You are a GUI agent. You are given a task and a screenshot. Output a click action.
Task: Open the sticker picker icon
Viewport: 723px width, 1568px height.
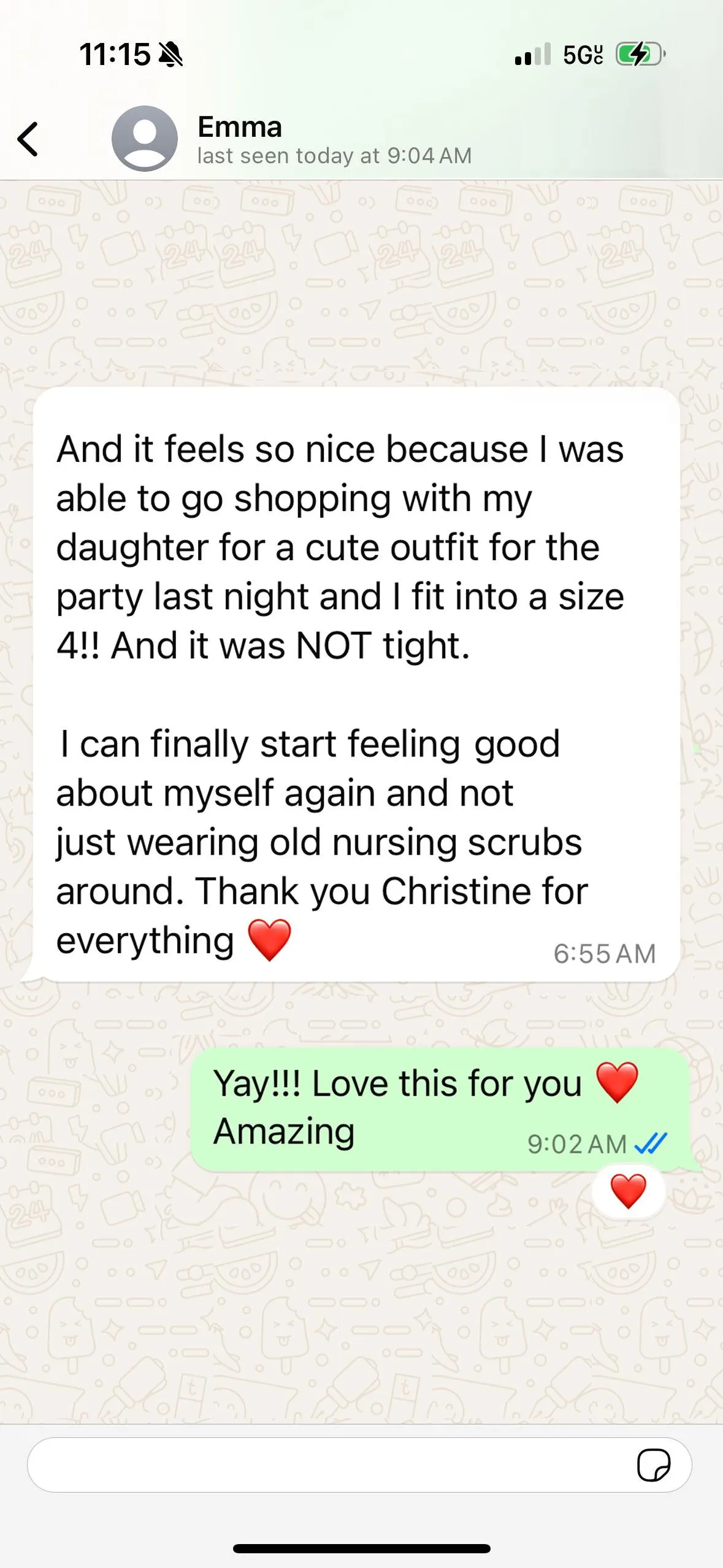(x=654, y=1465)
